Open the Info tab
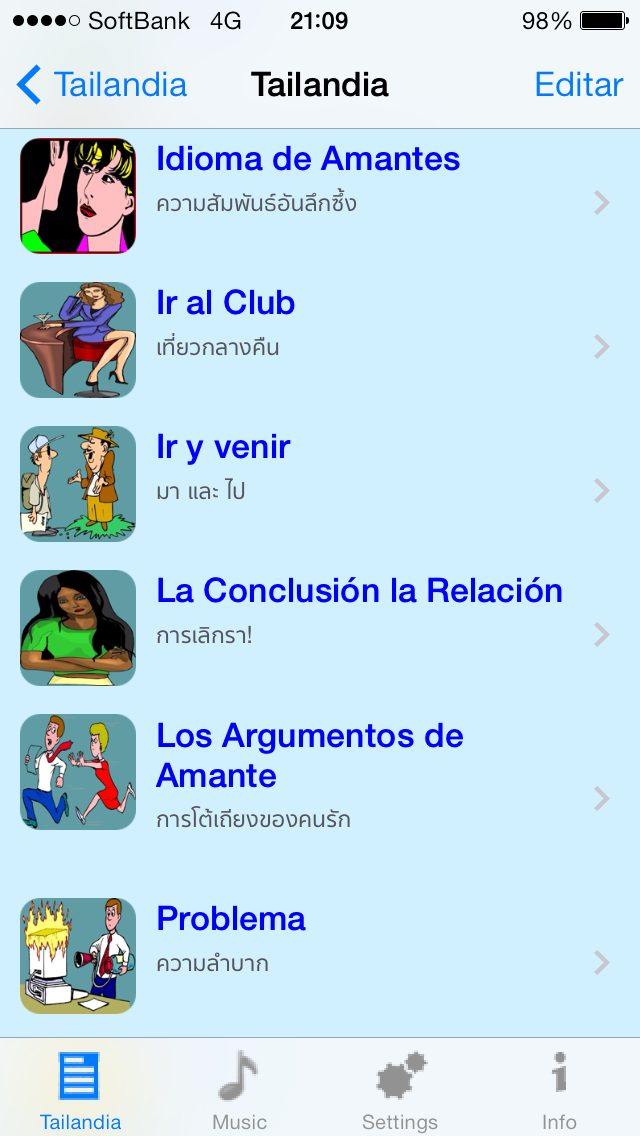640x1136 pixels. tap(559, 1090)
